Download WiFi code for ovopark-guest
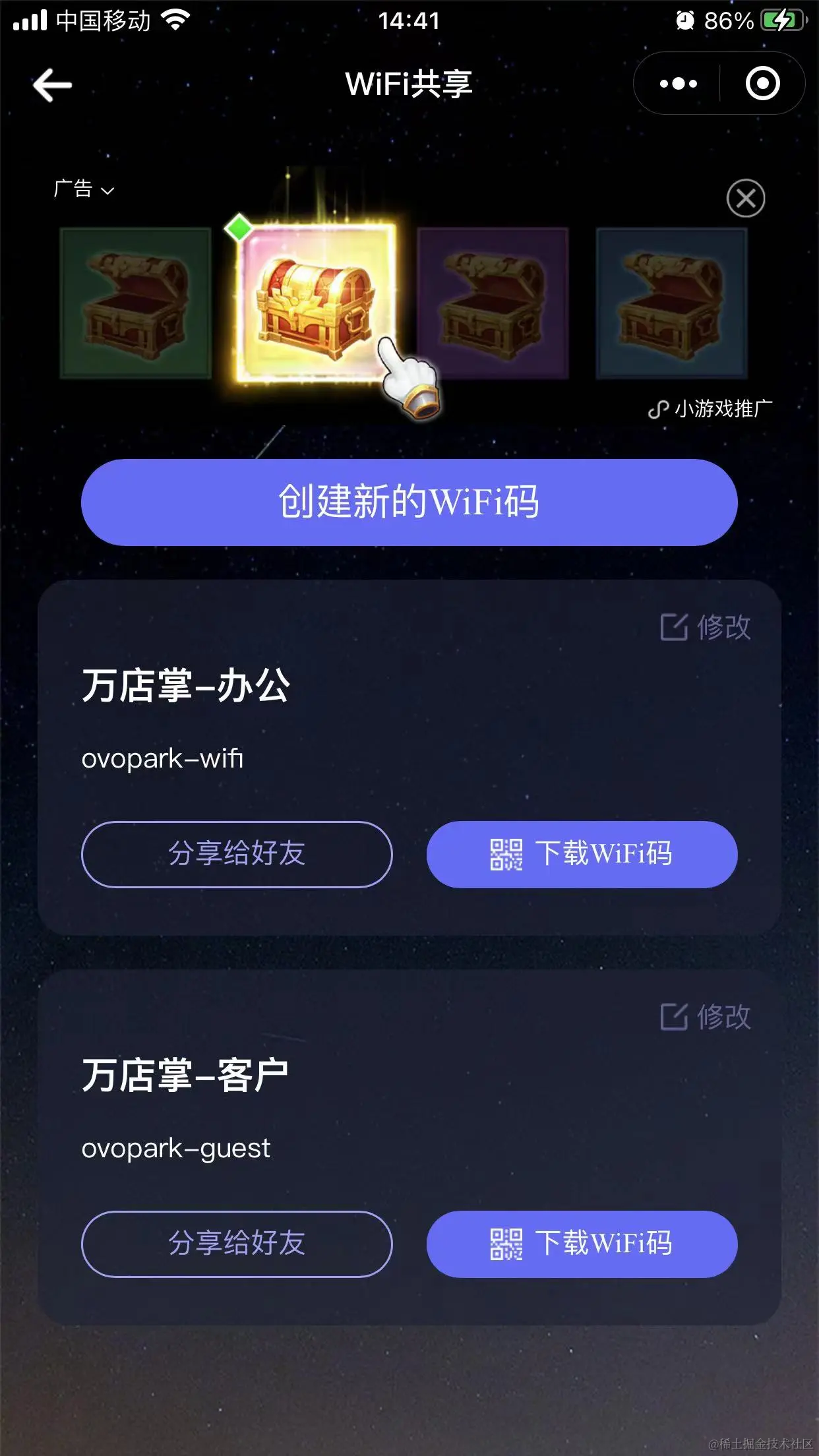This screenshot has height=1456, width=819. pyautogui.click(x=582, y=1244)
